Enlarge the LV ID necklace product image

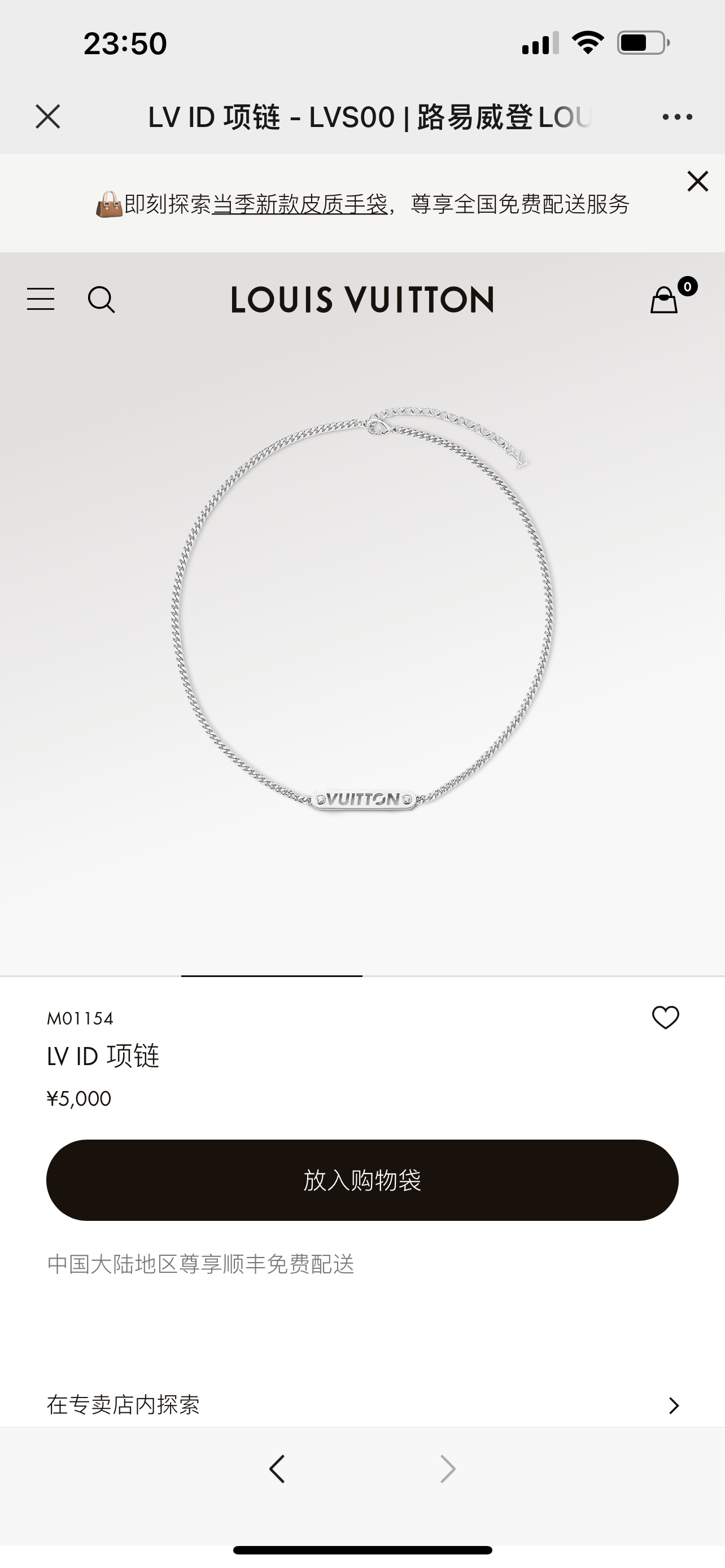click(362, 608)
